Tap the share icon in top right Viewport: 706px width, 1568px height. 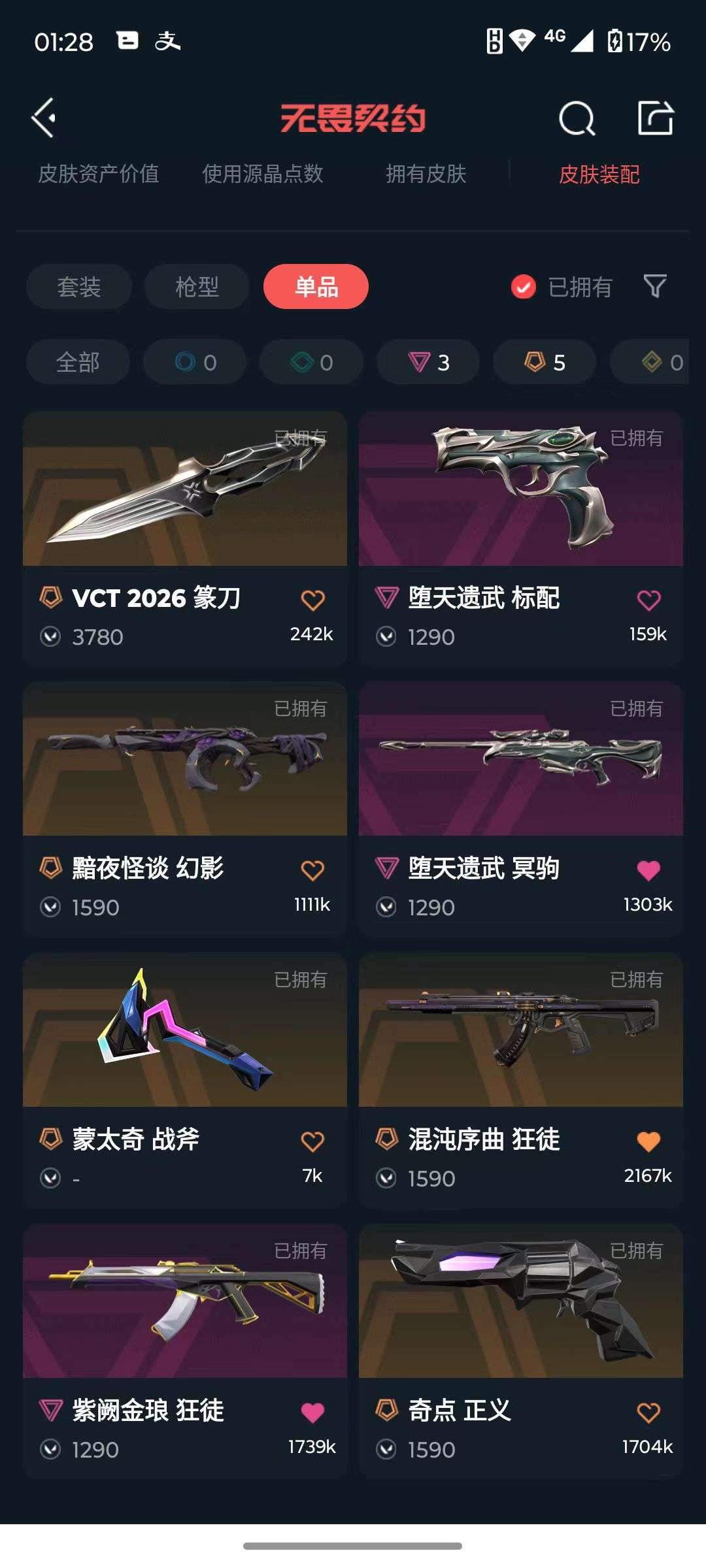tap(656, 119)
